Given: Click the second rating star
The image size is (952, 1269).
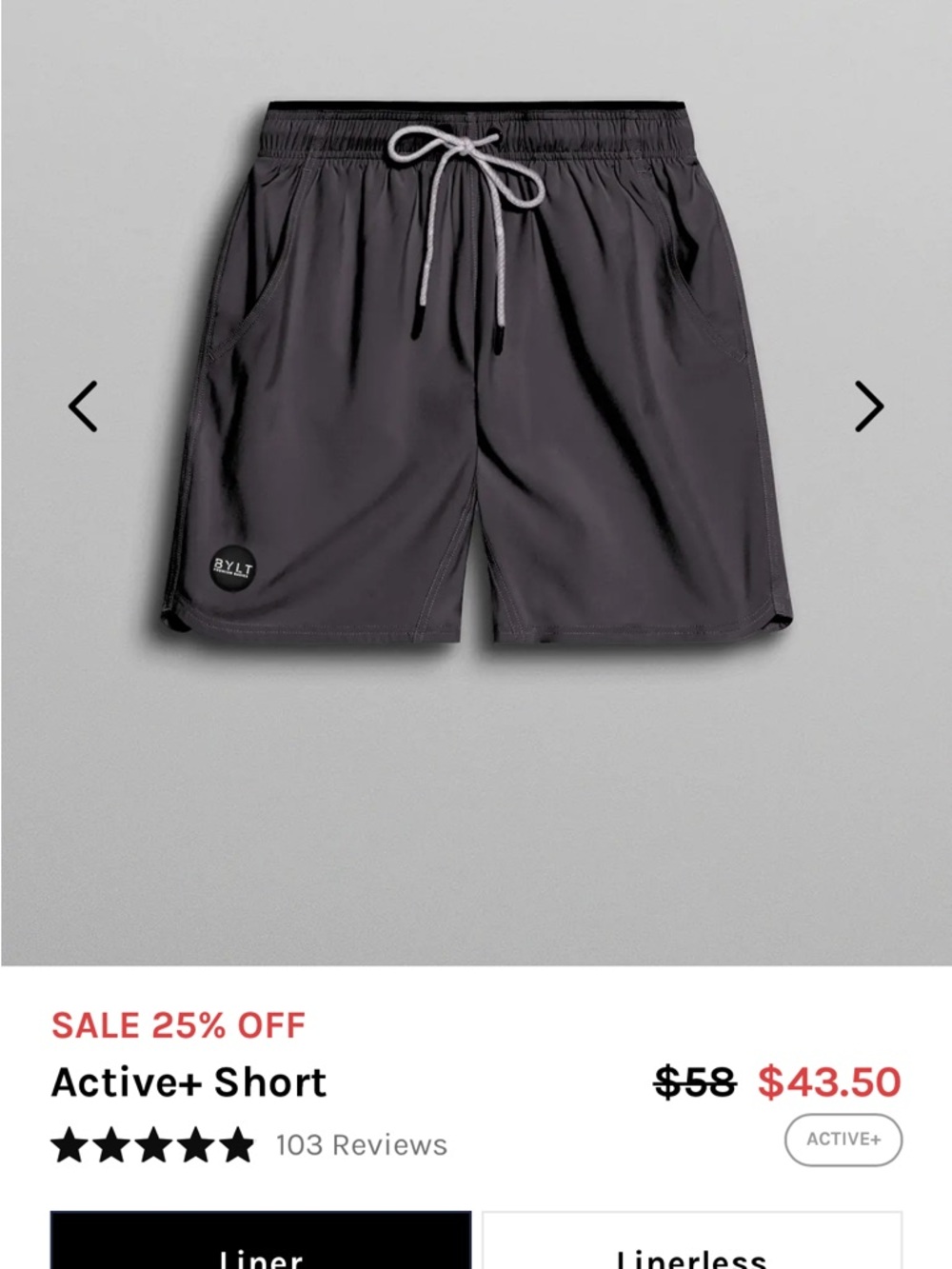Looking at the screenshot, I should click(113, 1145).
